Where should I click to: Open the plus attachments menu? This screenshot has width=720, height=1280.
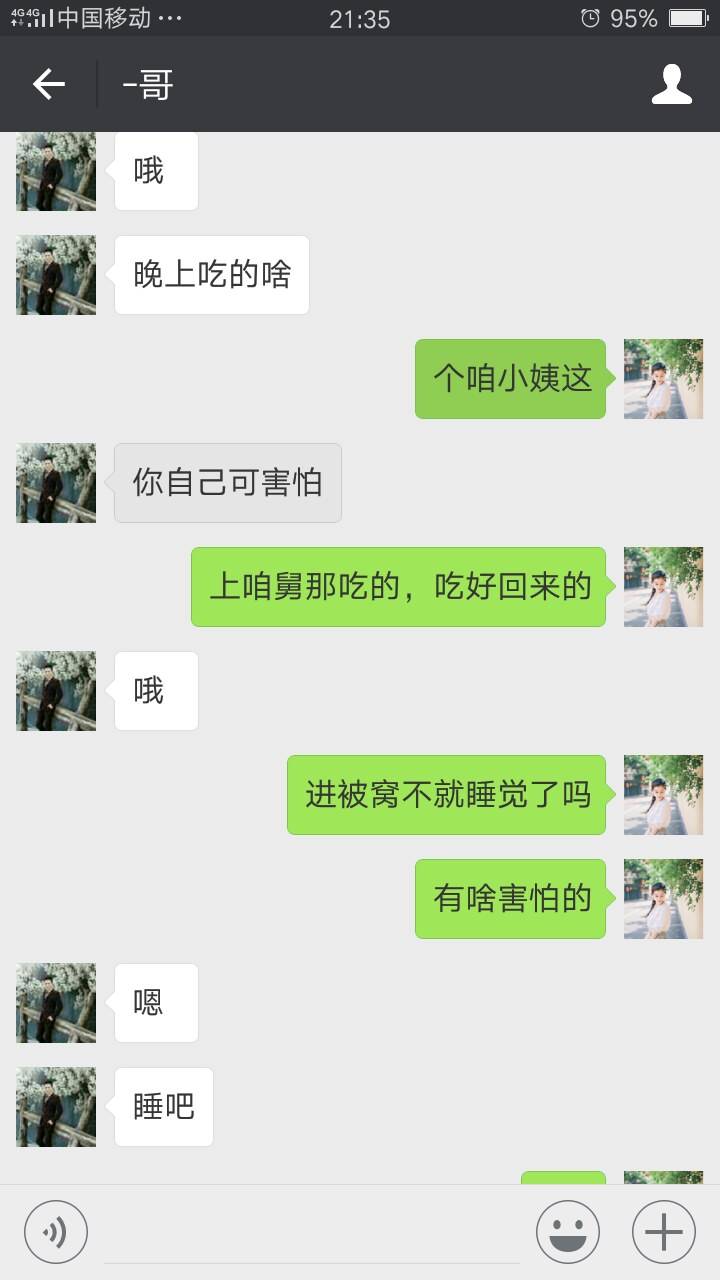click(x=663, y=1231)
